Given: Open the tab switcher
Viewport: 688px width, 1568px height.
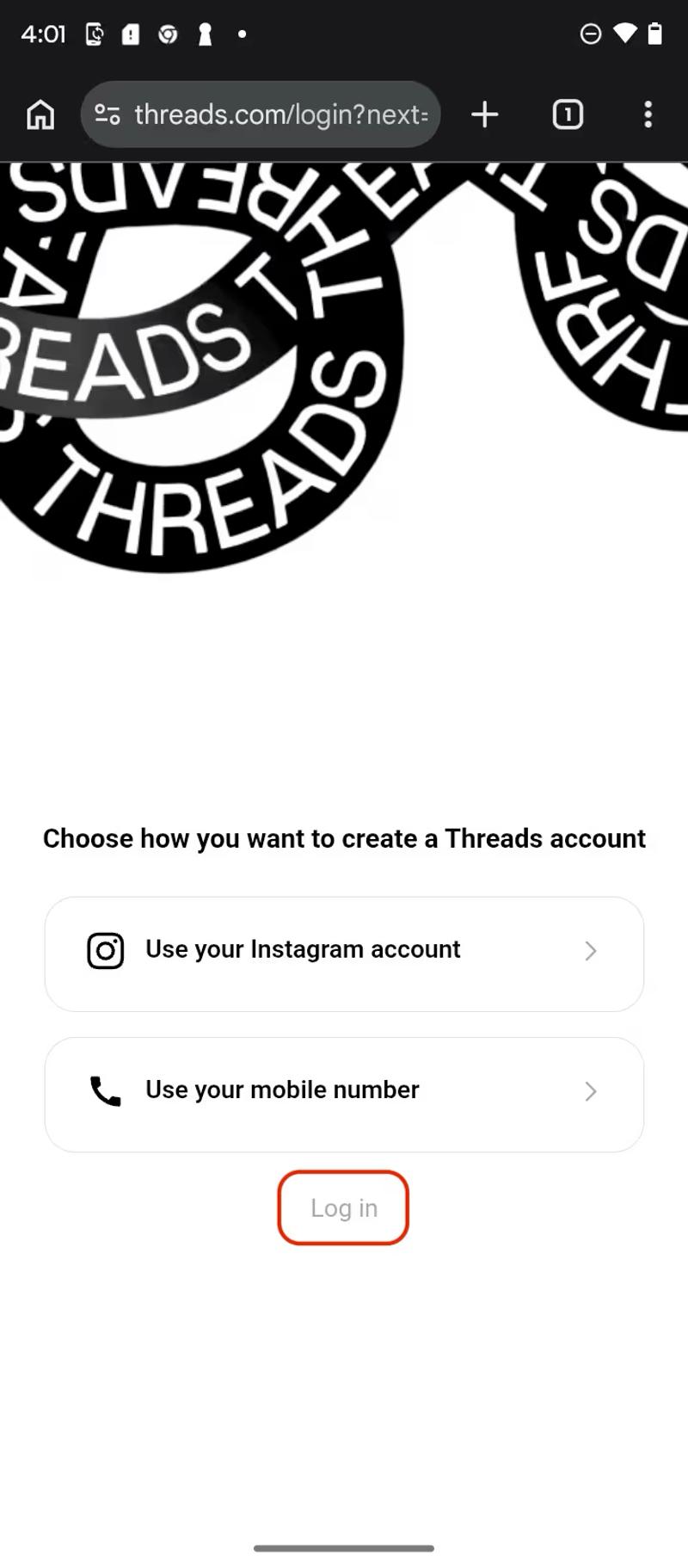Looking at the screenshot, I should click(x=567, y=114).
